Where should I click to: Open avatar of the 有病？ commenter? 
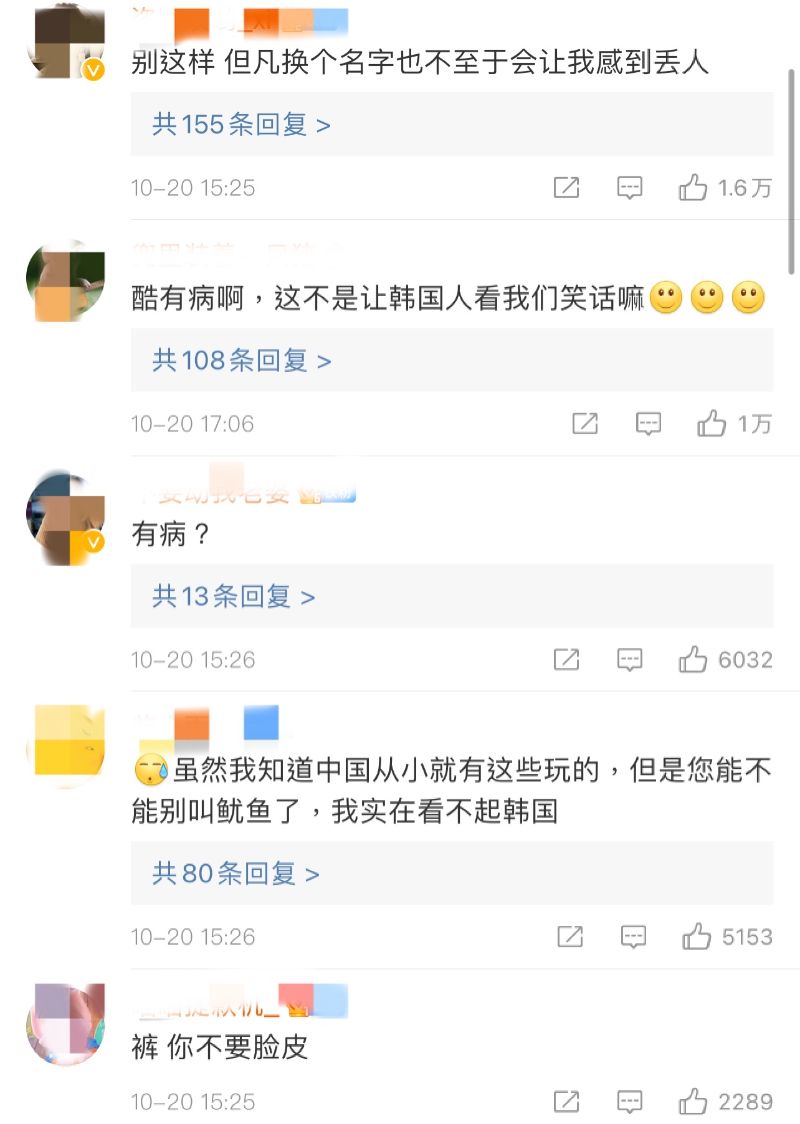[x=65, y=517]
